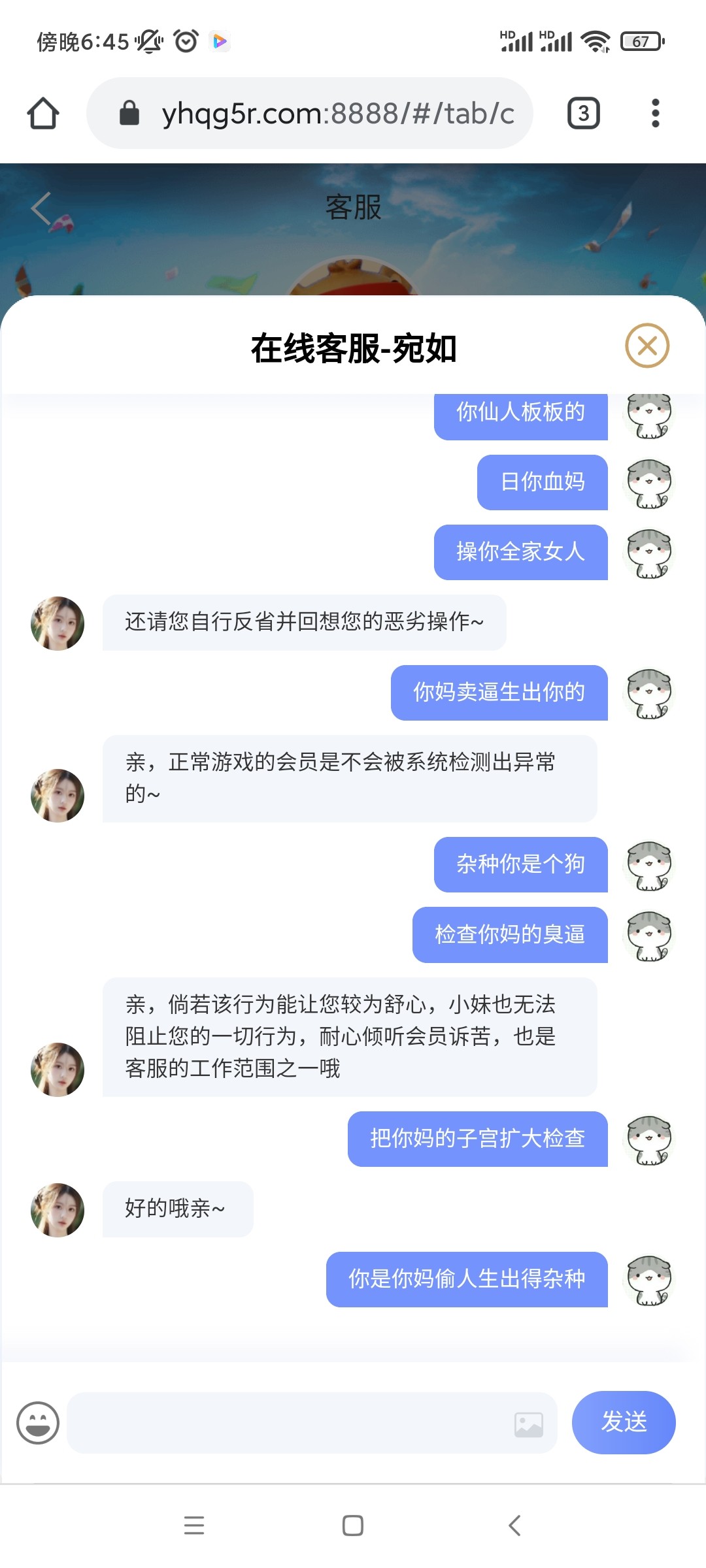Go back from the 客服 page
The width and height of the screenshot is (706, 1568).
(41, 209)
